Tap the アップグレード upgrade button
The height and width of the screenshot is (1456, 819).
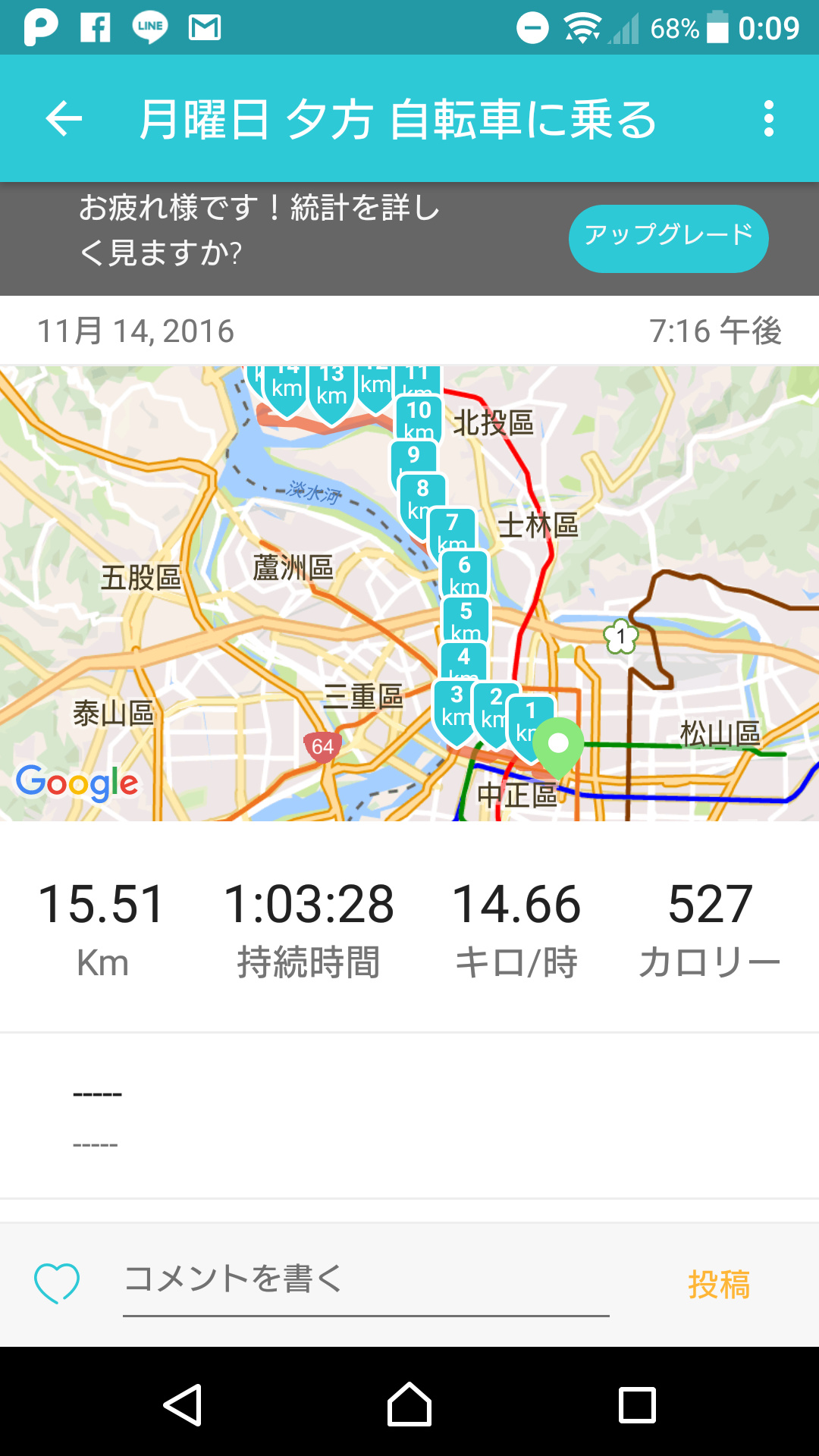668,238
